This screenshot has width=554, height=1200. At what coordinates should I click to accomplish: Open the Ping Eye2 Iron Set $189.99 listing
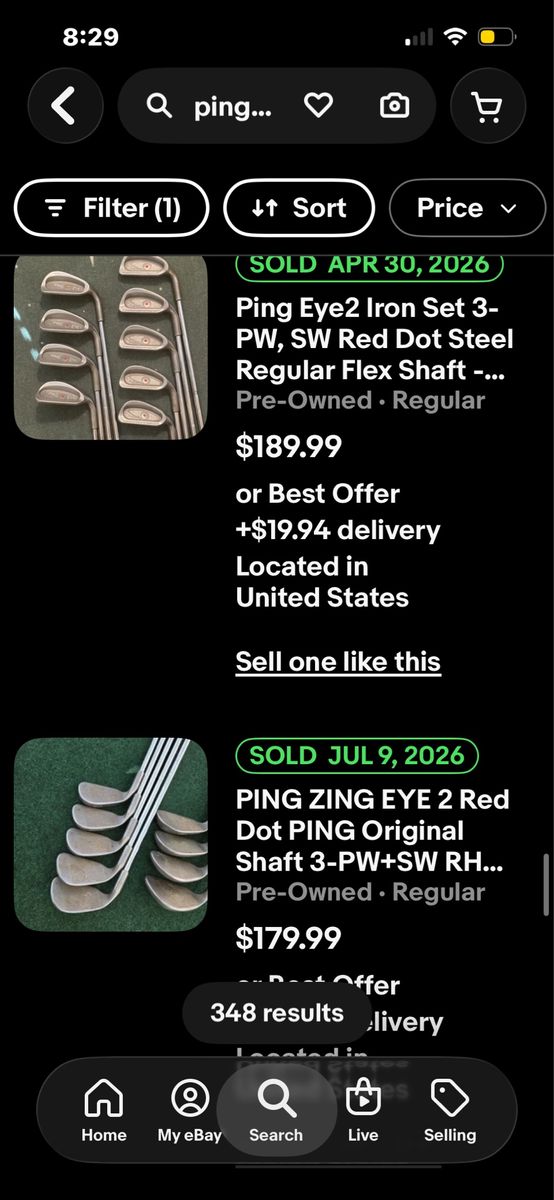point(374,339)
